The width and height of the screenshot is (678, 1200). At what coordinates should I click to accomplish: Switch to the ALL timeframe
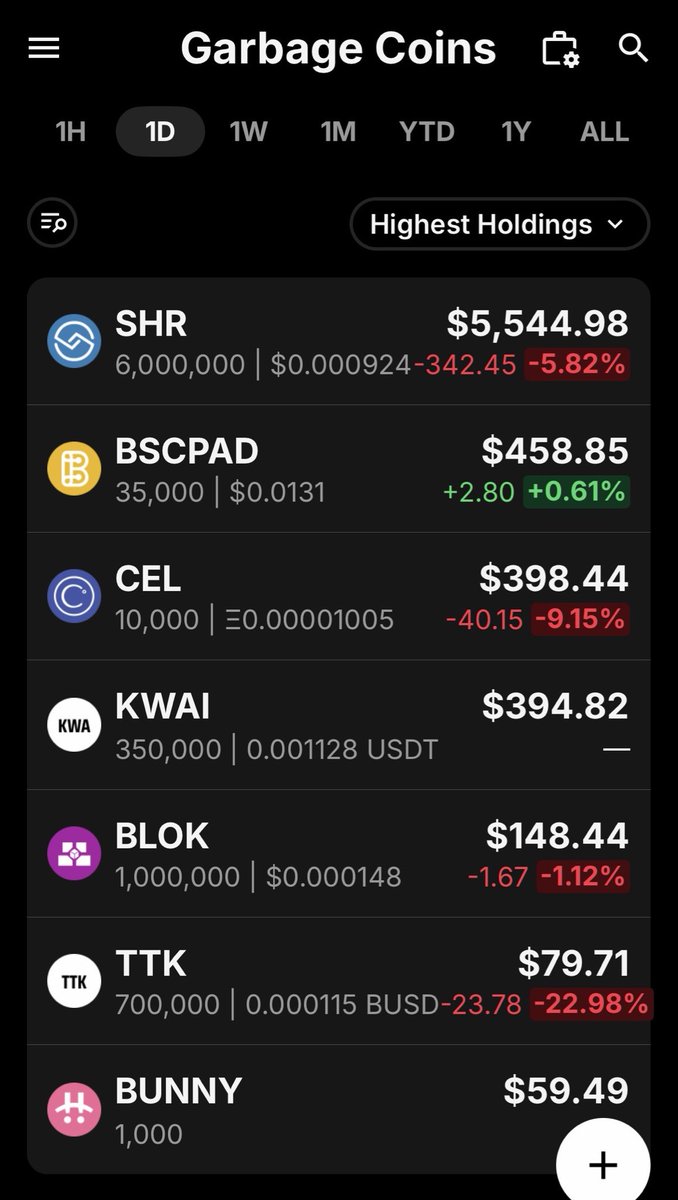605,132
